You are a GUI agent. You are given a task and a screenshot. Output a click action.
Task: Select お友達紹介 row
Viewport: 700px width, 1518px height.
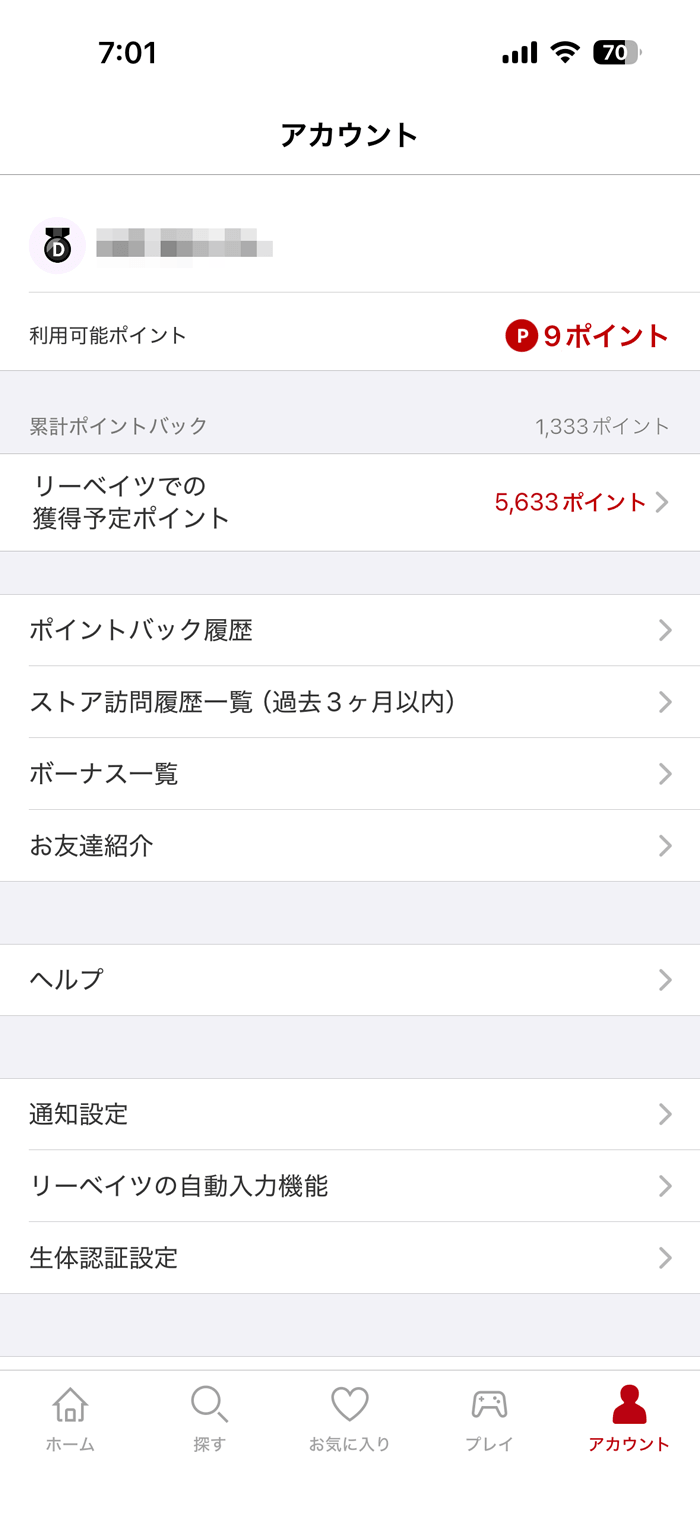350,846
